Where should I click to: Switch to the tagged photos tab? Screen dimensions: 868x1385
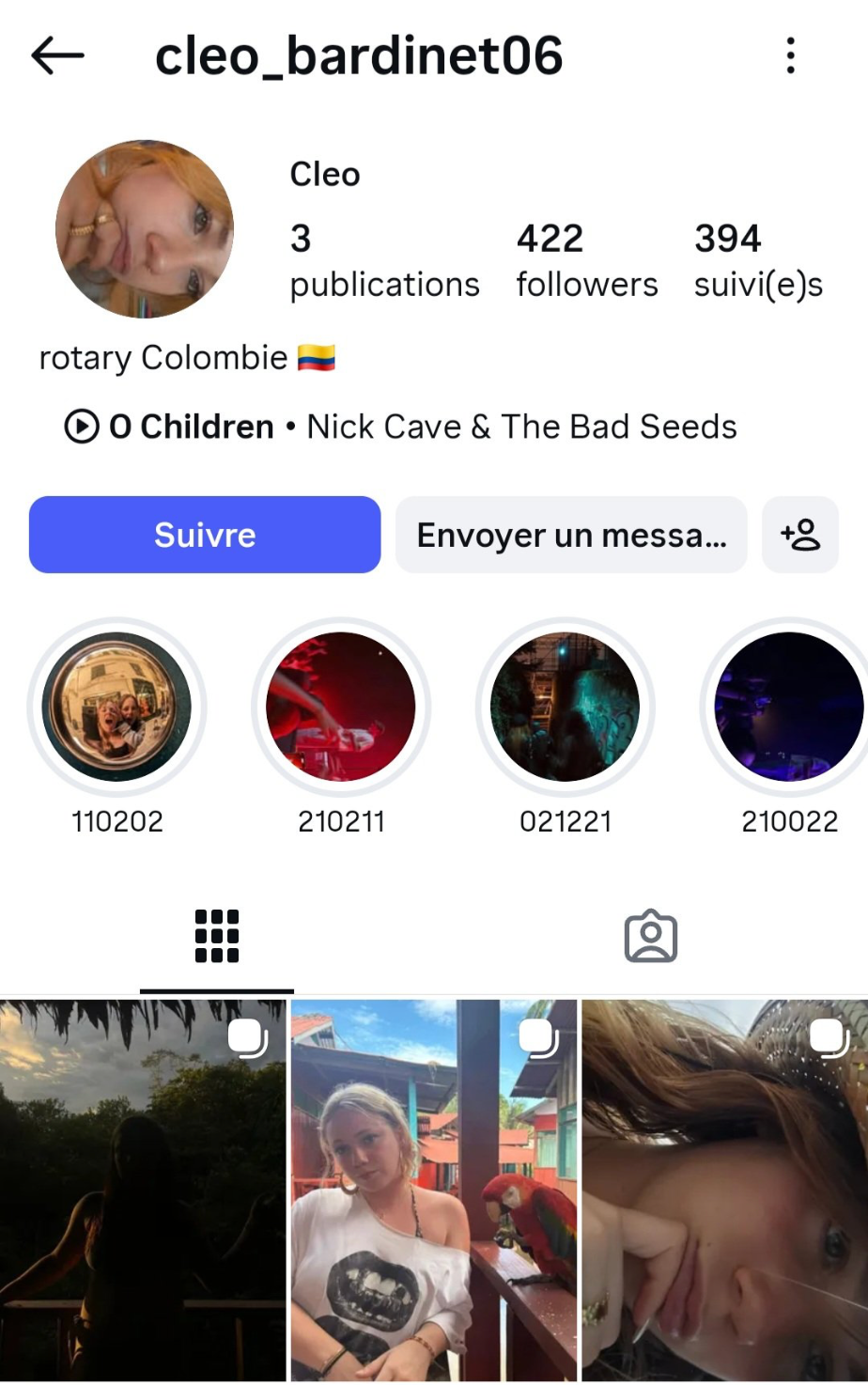(x=651, y=936)
